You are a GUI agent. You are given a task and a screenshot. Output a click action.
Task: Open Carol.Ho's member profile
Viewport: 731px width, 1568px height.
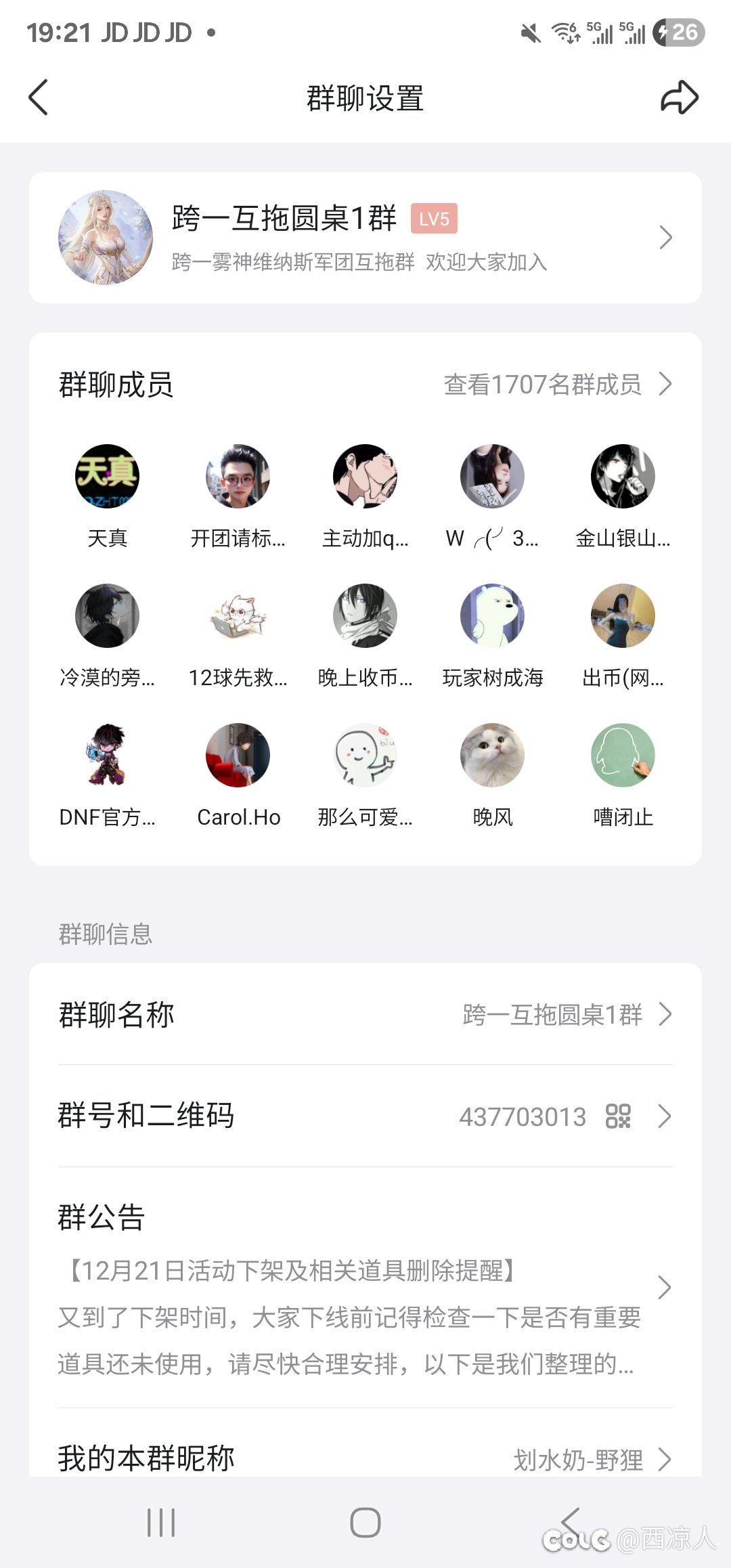tap(238, 756)
